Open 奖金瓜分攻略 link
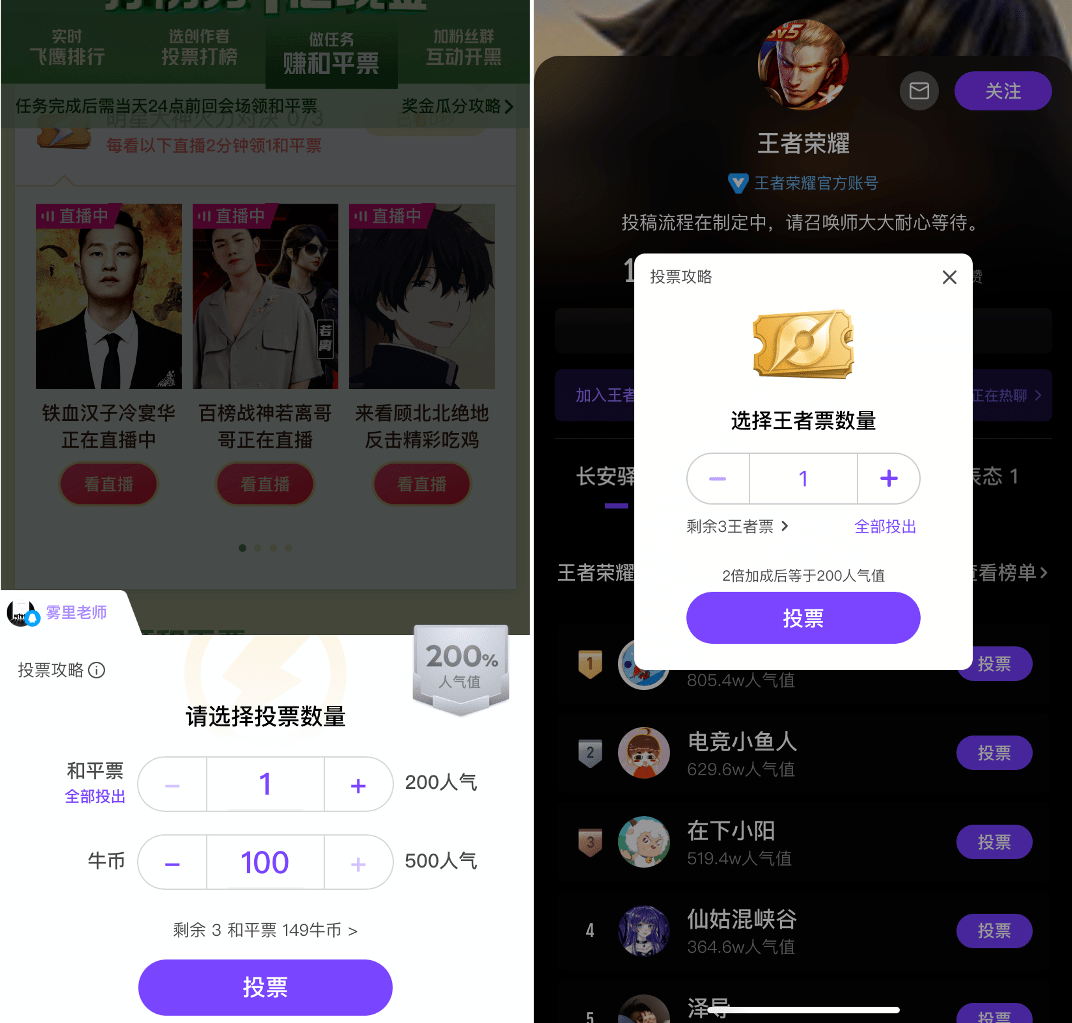This screenshot has width=1072, height=1023. click(x=457, y=106)
